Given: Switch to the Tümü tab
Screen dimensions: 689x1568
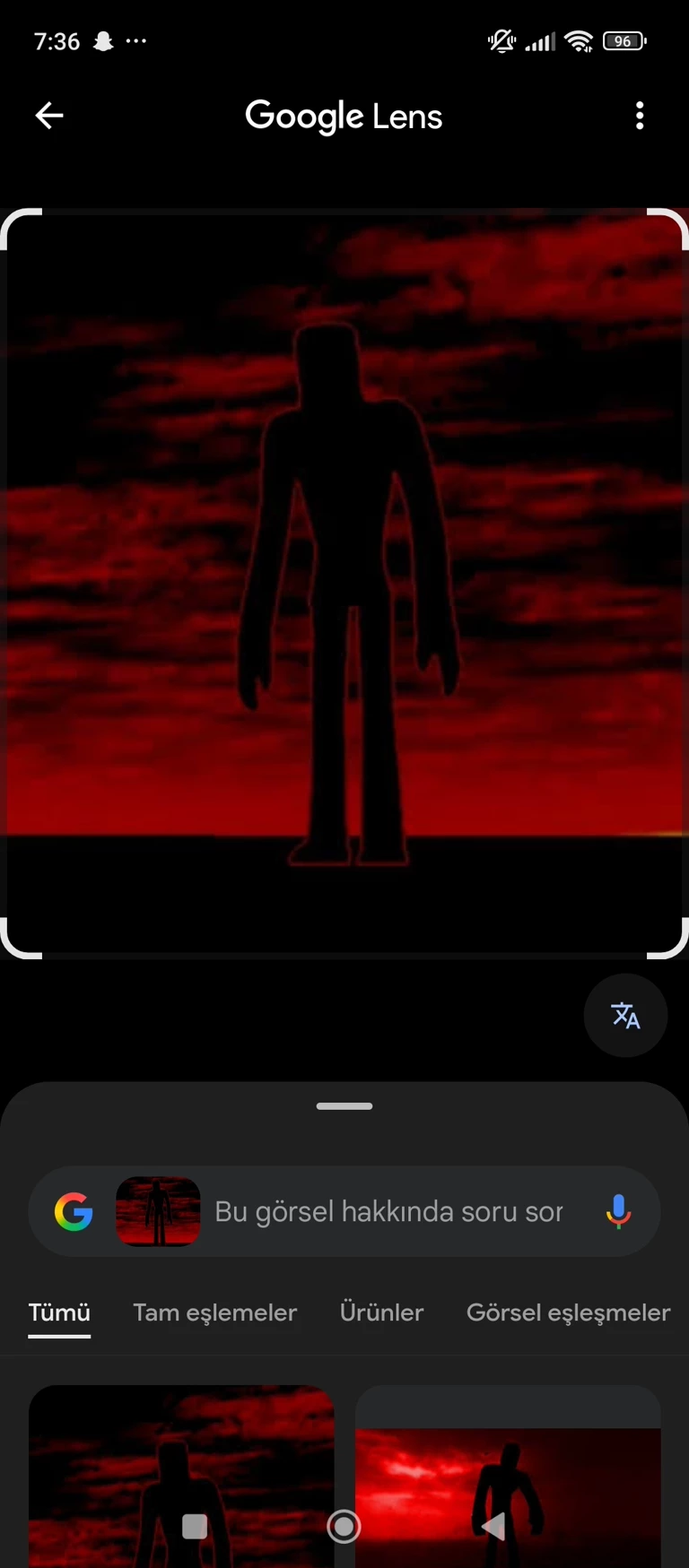Looking at the screenshot, I should tap(59, 1312).
